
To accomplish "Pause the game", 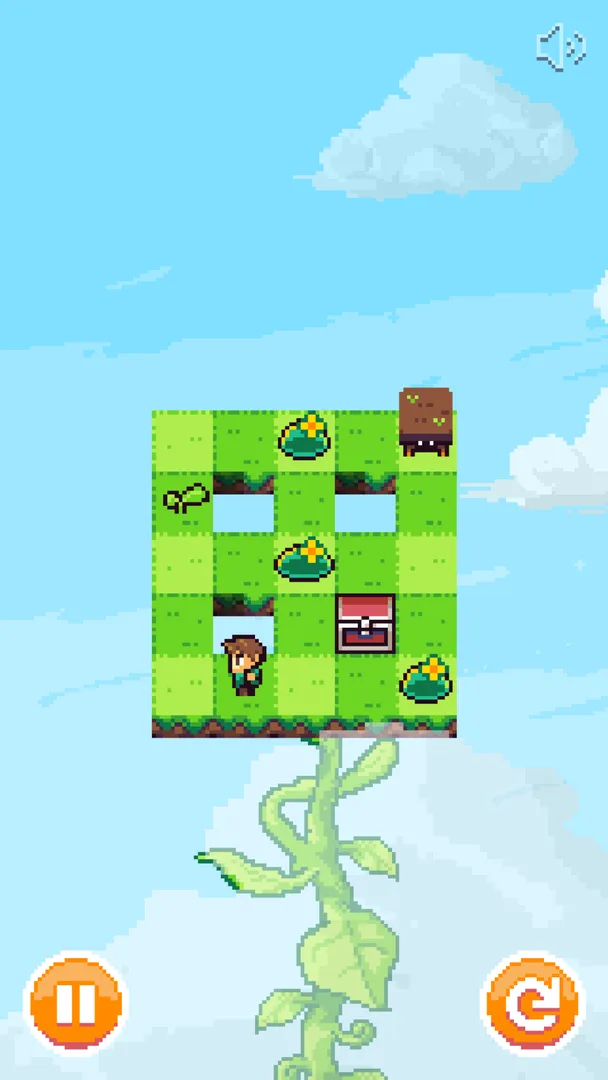I will [x=75, y=1003].
